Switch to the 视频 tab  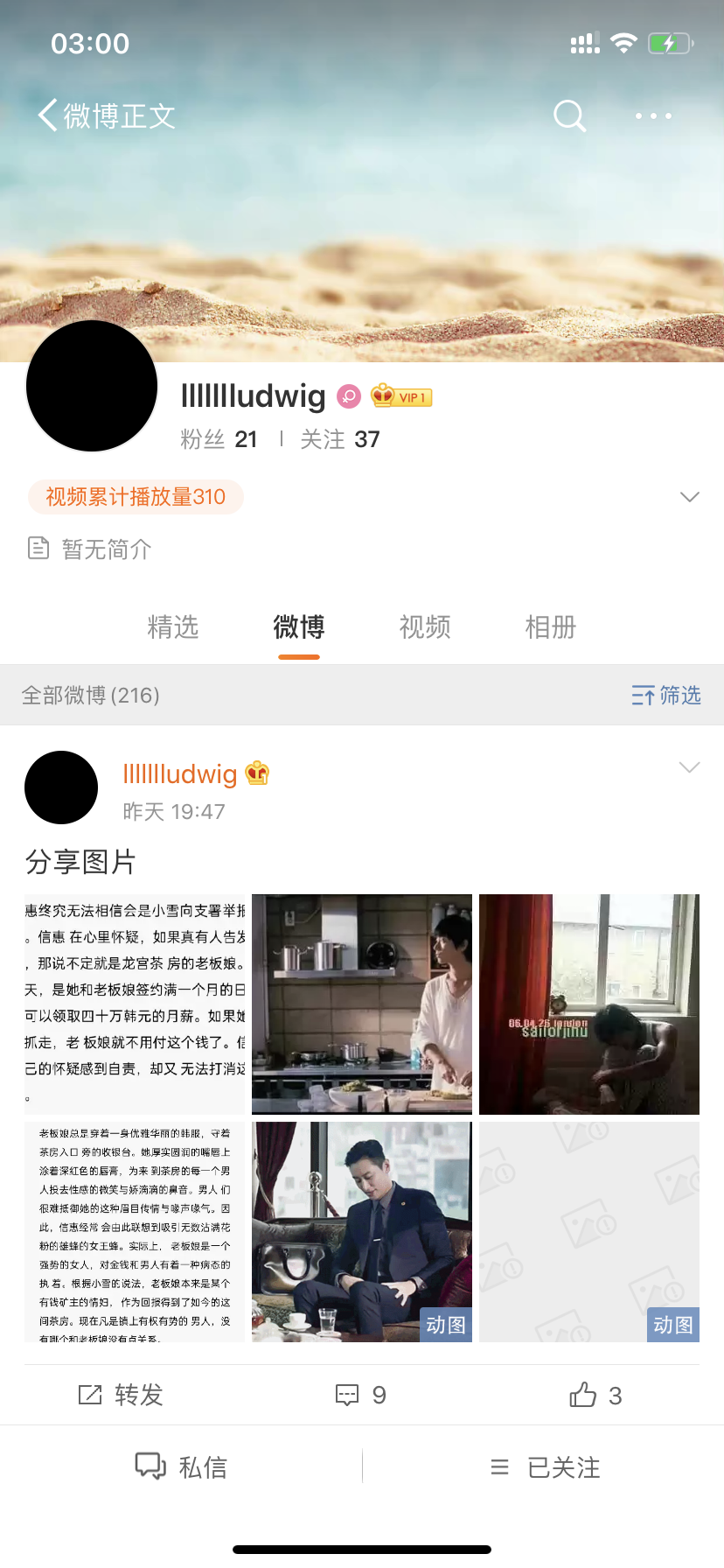coord(425,627)
